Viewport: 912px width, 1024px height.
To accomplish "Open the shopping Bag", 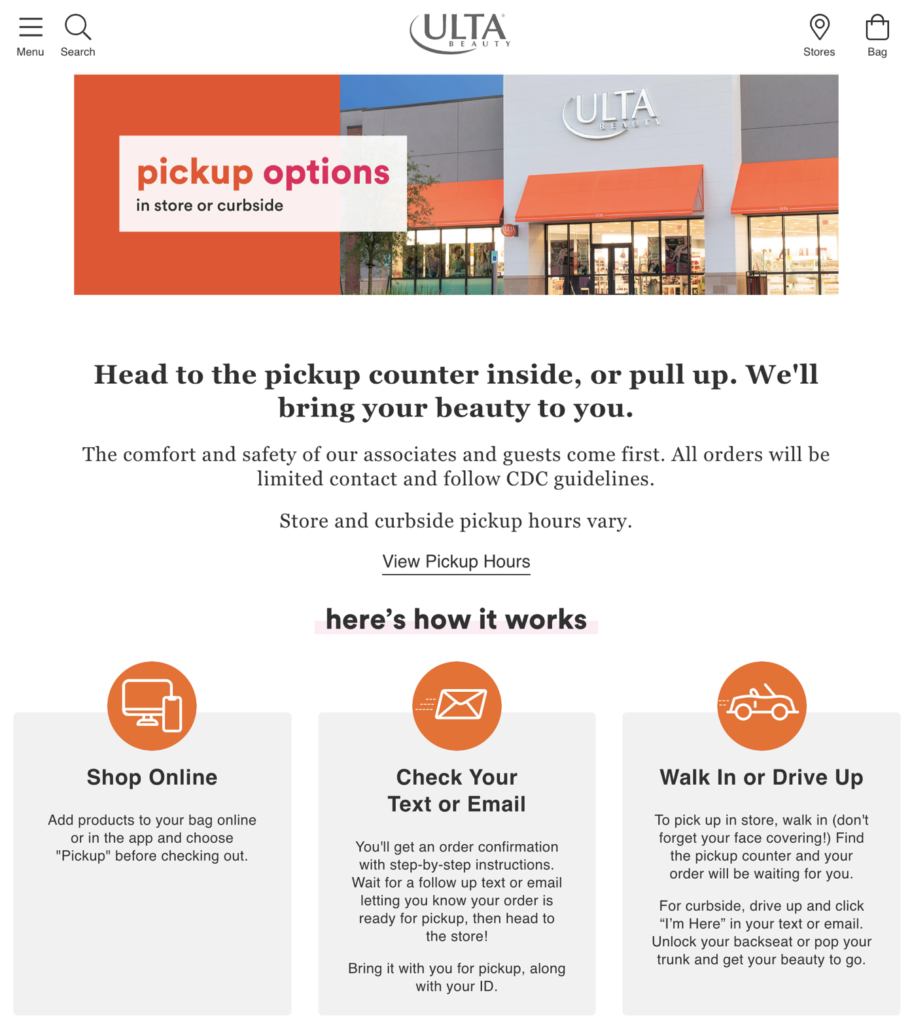I will [x=877, y=35].
